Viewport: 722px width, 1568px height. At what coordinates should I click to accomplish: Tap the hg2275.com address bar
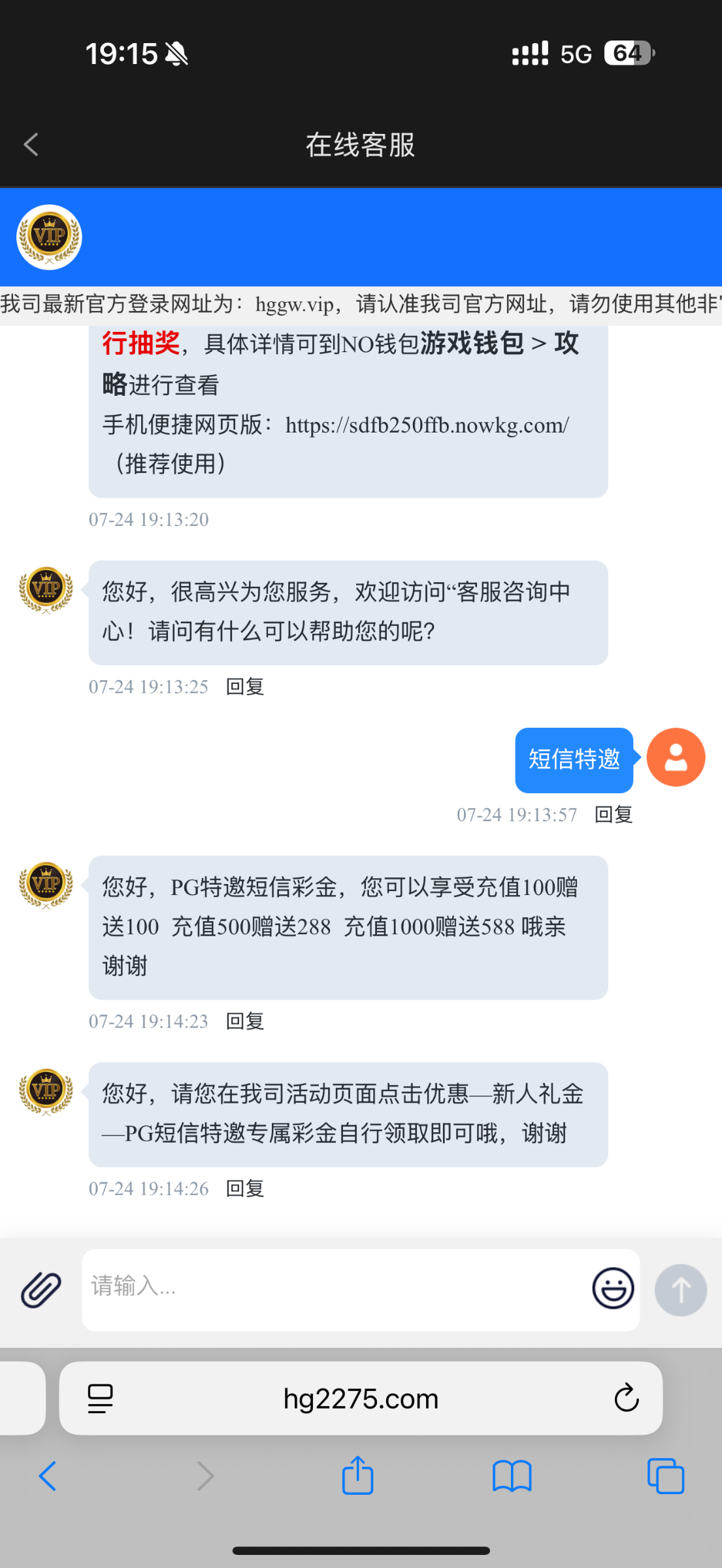click(361, 1399)
